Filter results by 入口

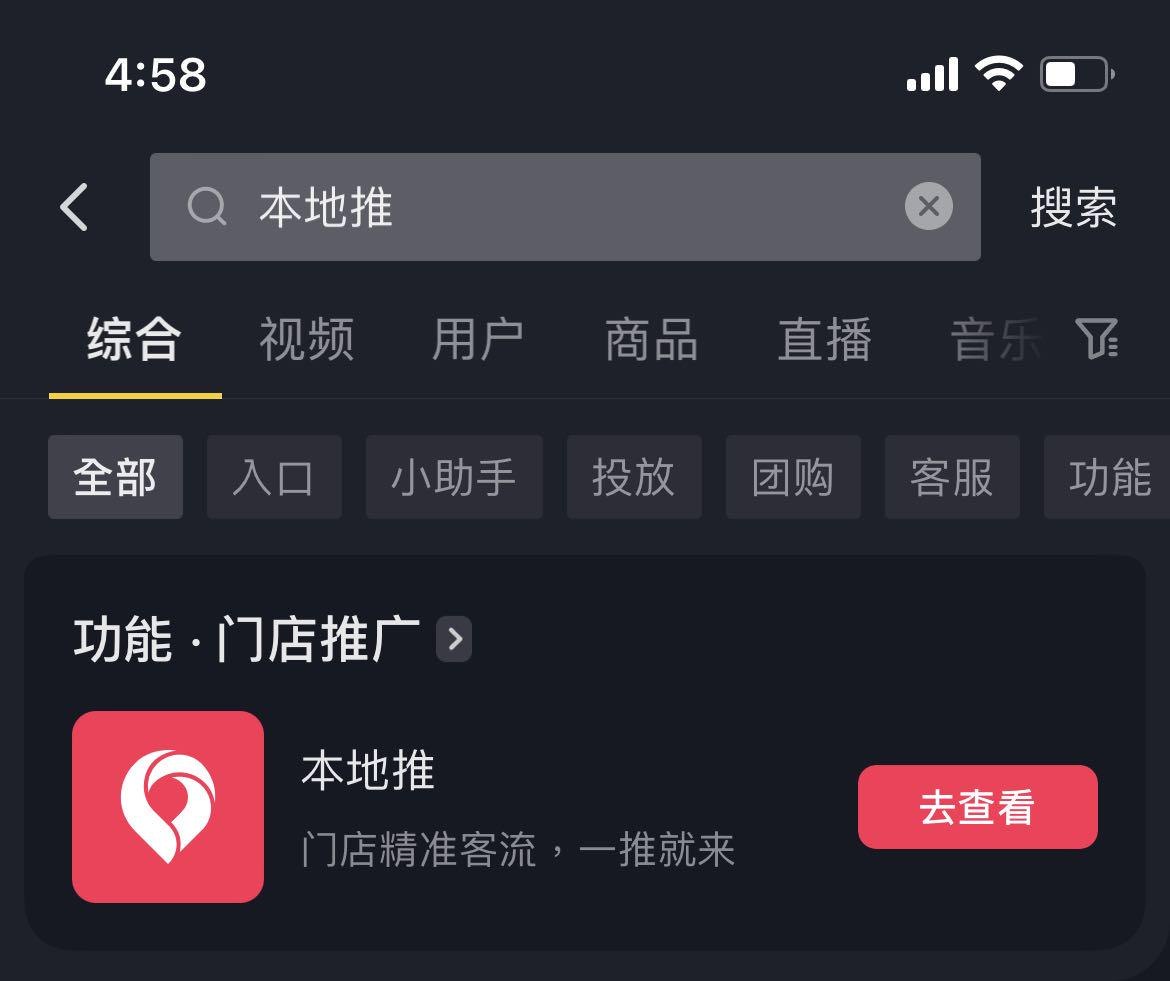pos(274,477)
